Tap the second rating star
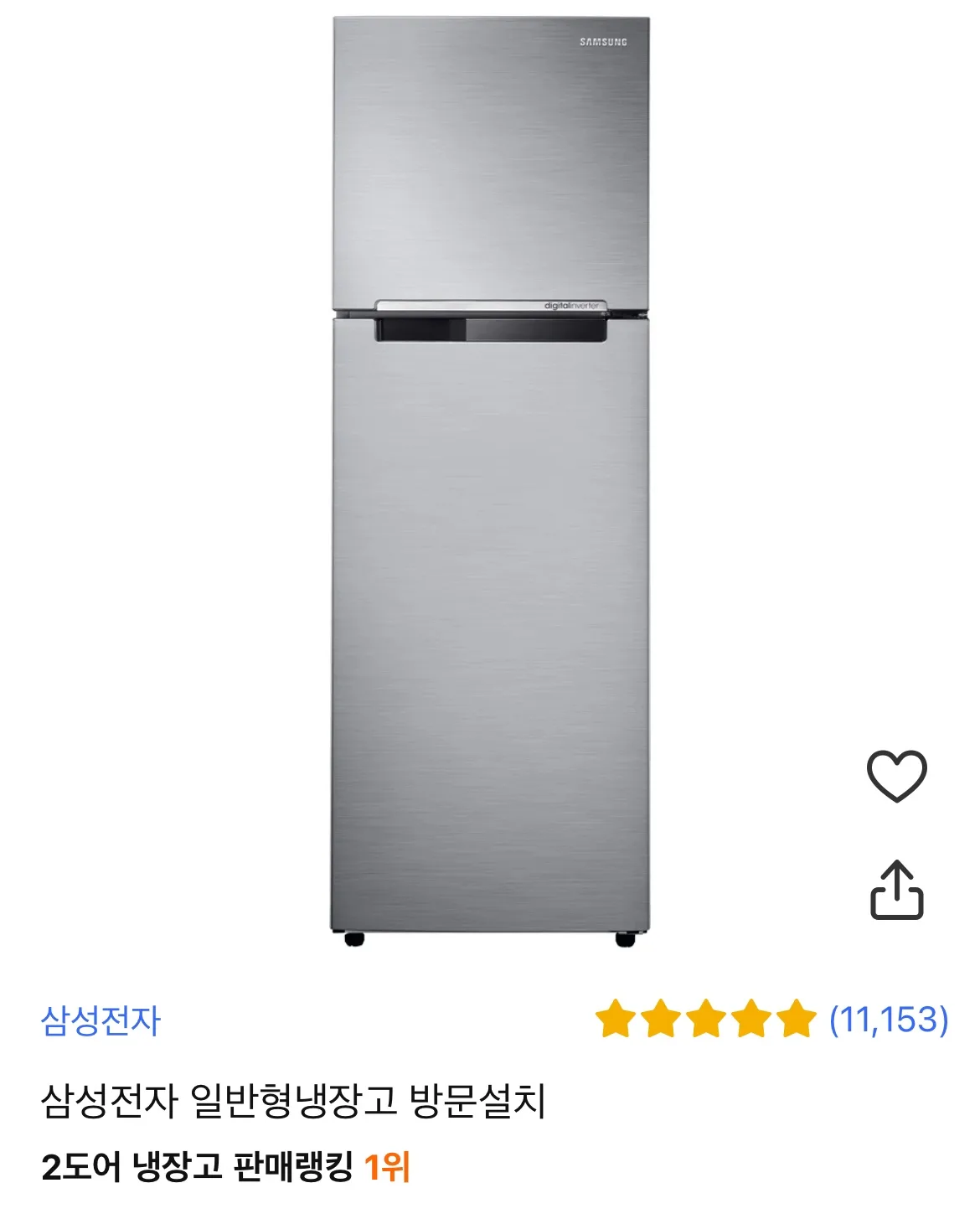 tap(662, 1018)
